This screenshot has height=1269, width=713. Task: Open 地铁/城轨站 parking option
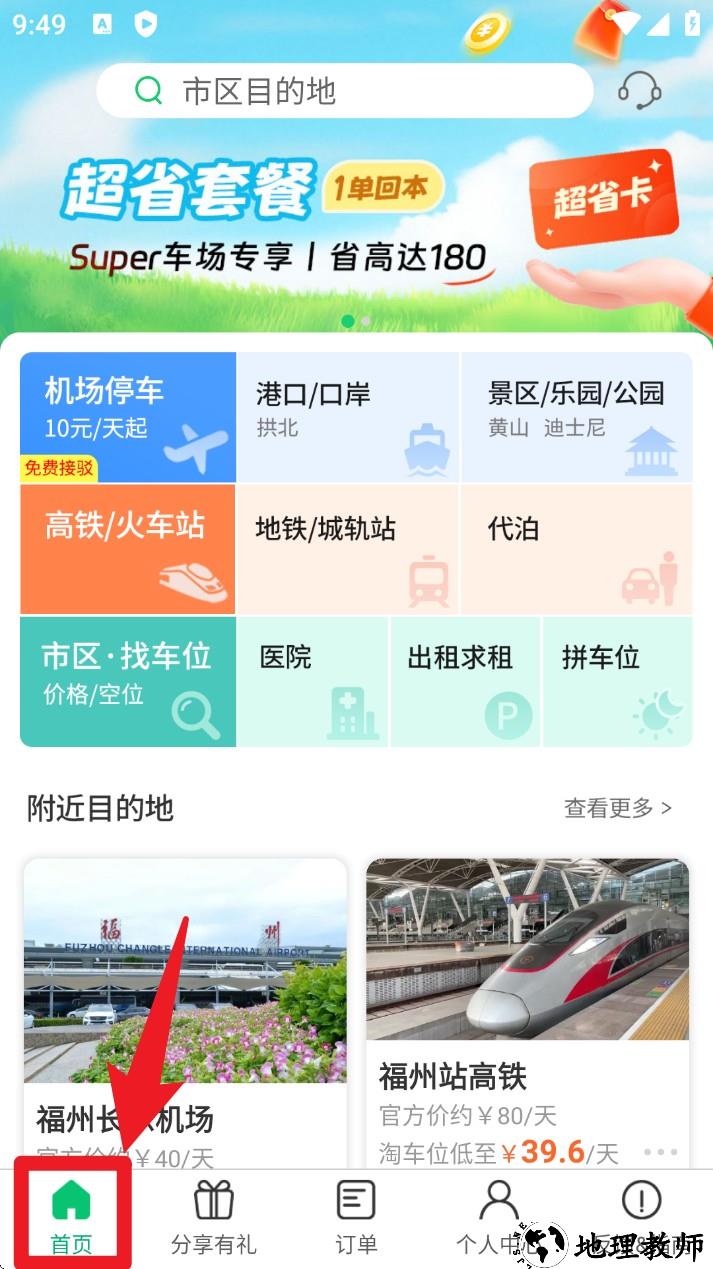click(347, 549)
